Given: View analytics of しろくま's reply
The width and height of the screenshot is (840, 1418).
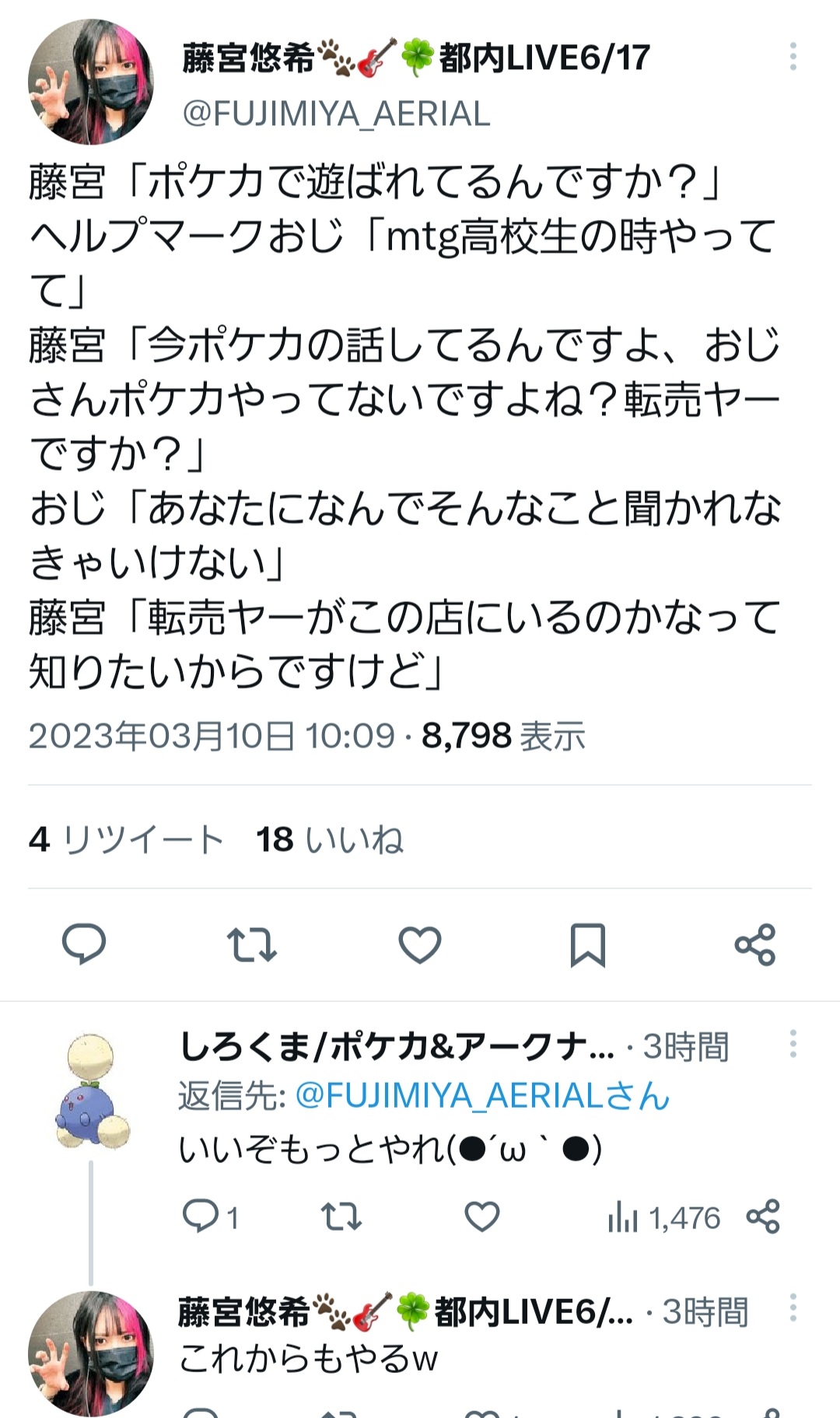Looking at the screenshot, I should (663, 1217).
